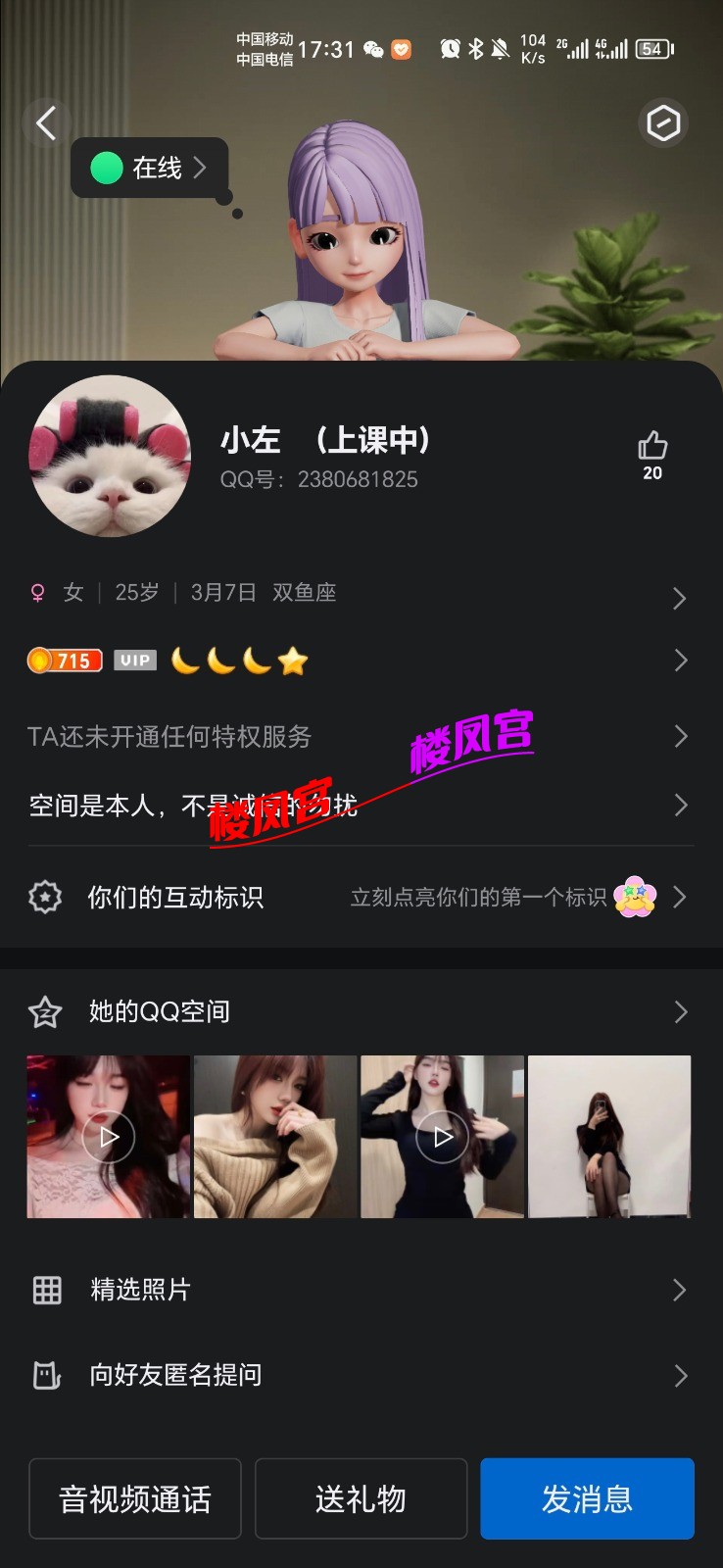Viewport: 723px width, 1568px height.
Task: Click the VIP badge
Action: 135,660
